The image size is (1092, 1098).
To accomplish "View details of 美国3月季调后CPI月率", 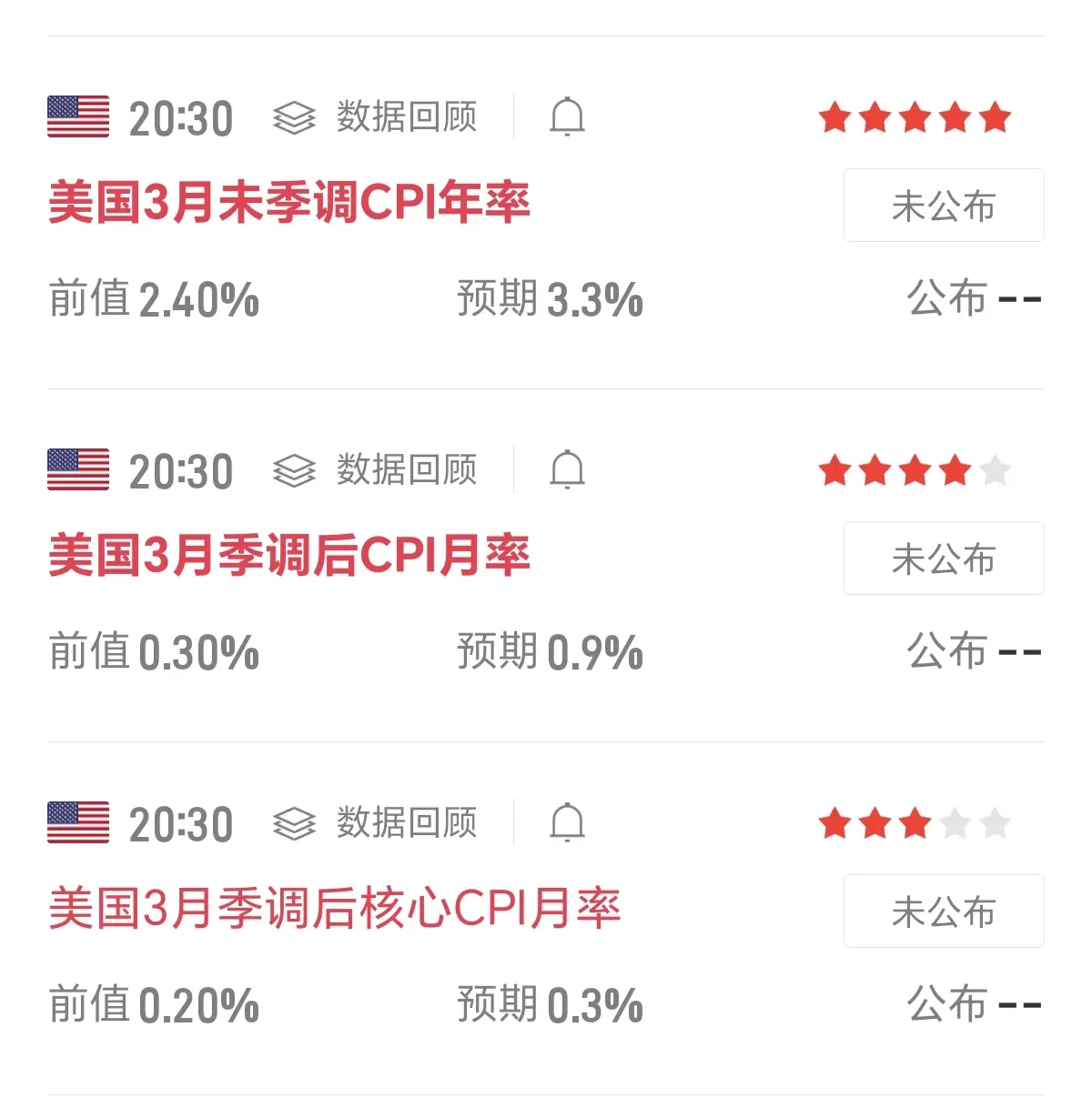I will click(x=288, y=556).
